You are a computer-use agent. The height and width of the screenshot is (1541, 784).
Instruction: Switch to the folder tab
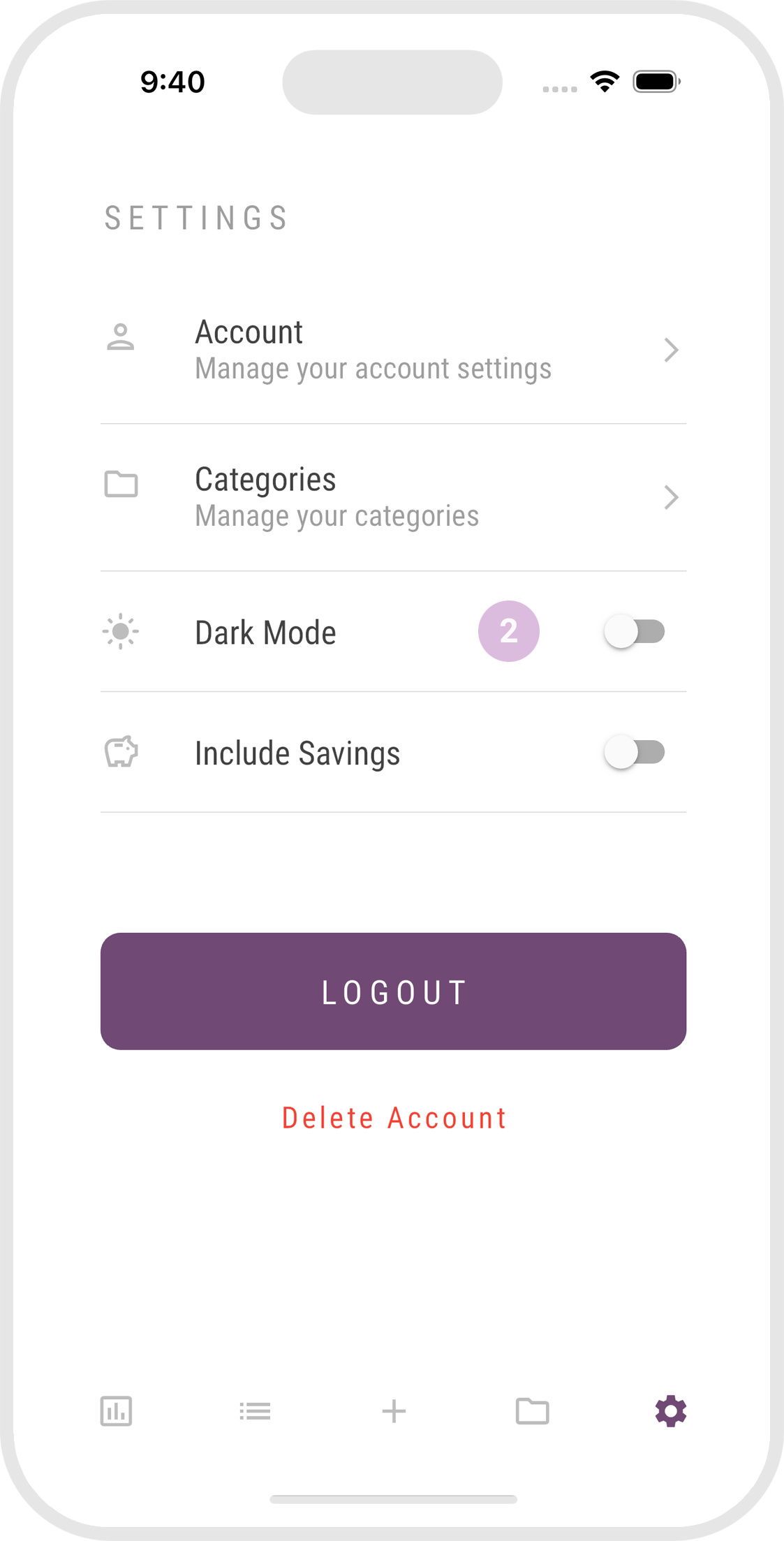(532, 1411)
